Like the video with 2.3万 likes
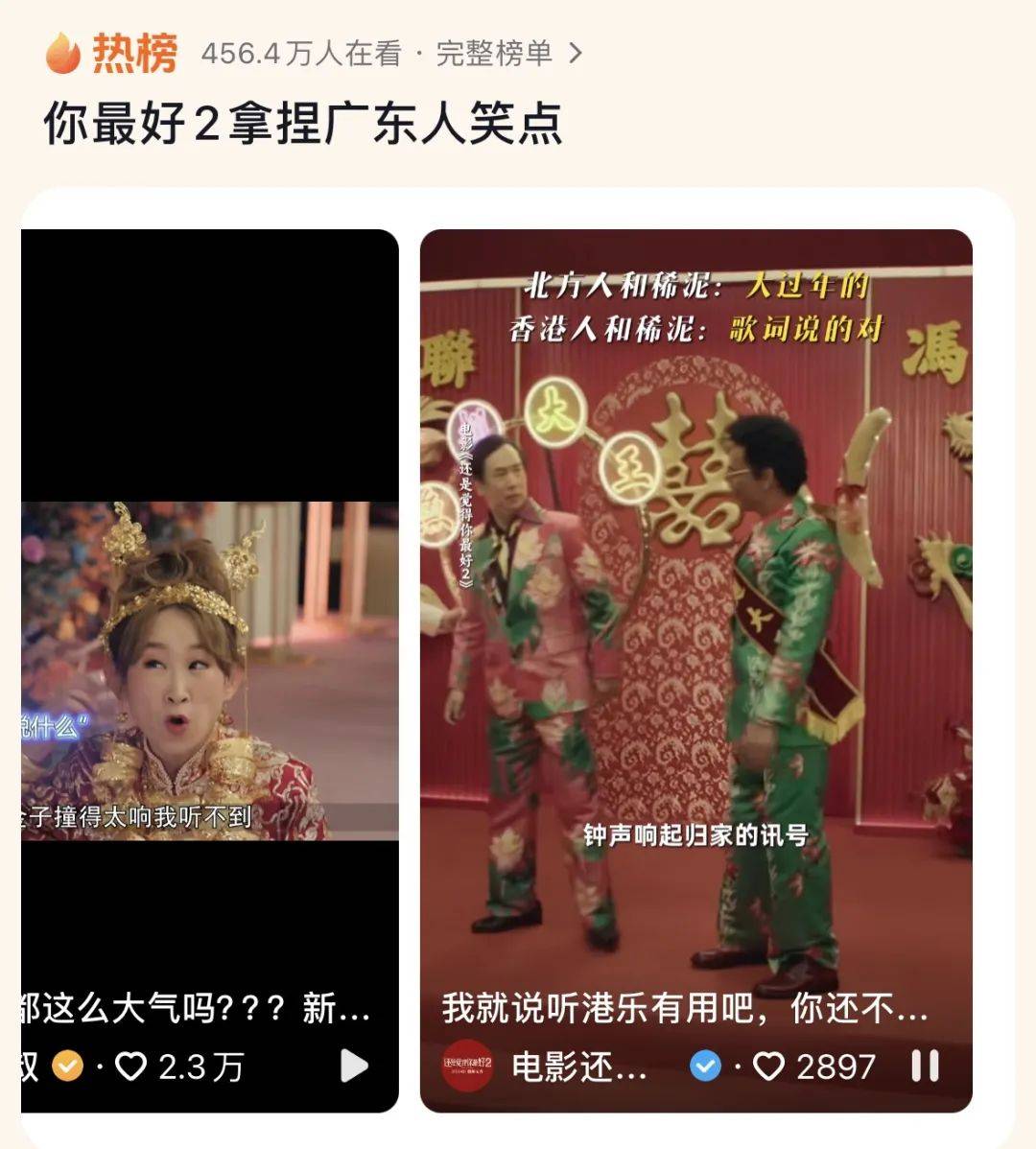The height and width of the screenshot is (1149, 1036). click(131, 1067)
